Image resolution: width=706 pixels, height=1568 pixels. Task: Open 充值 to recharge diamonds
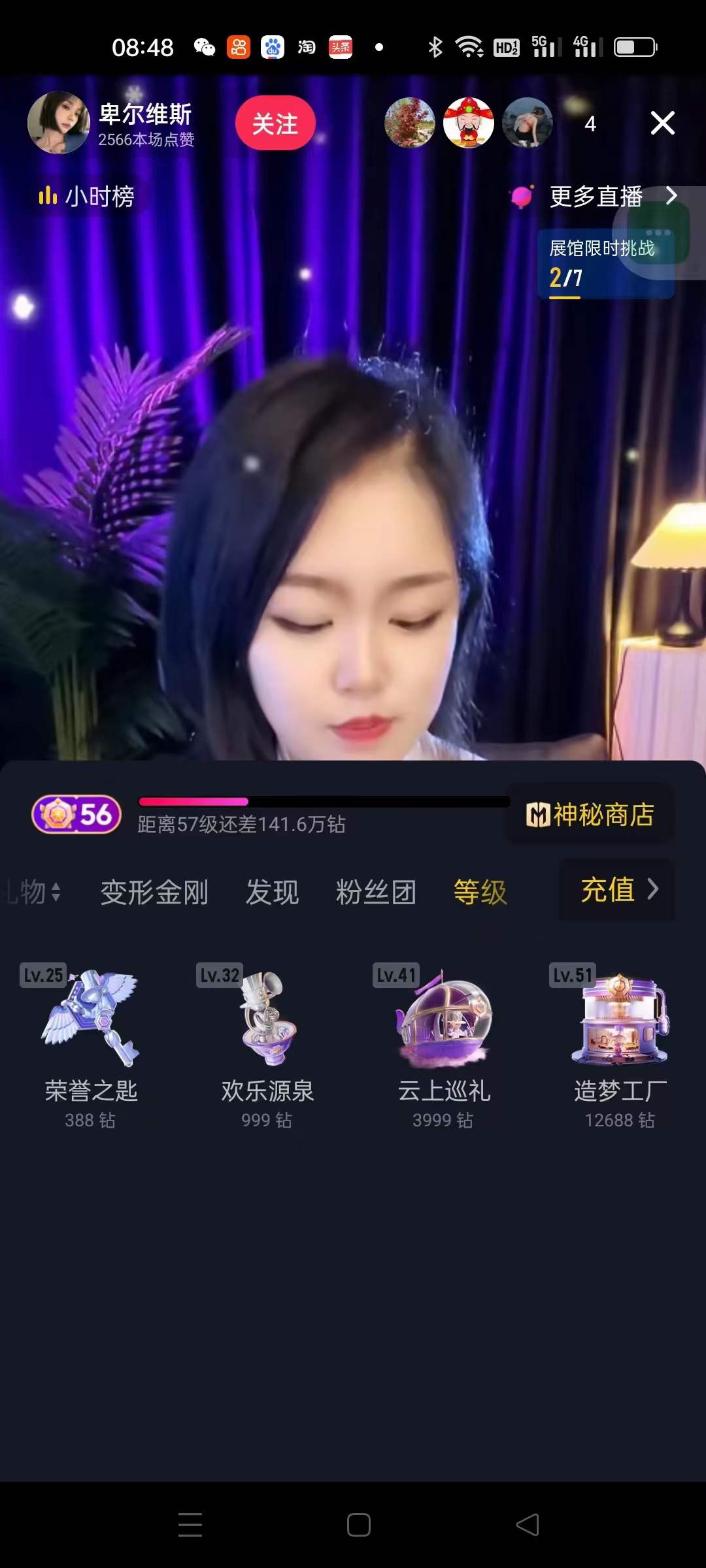tap(618, 890)
